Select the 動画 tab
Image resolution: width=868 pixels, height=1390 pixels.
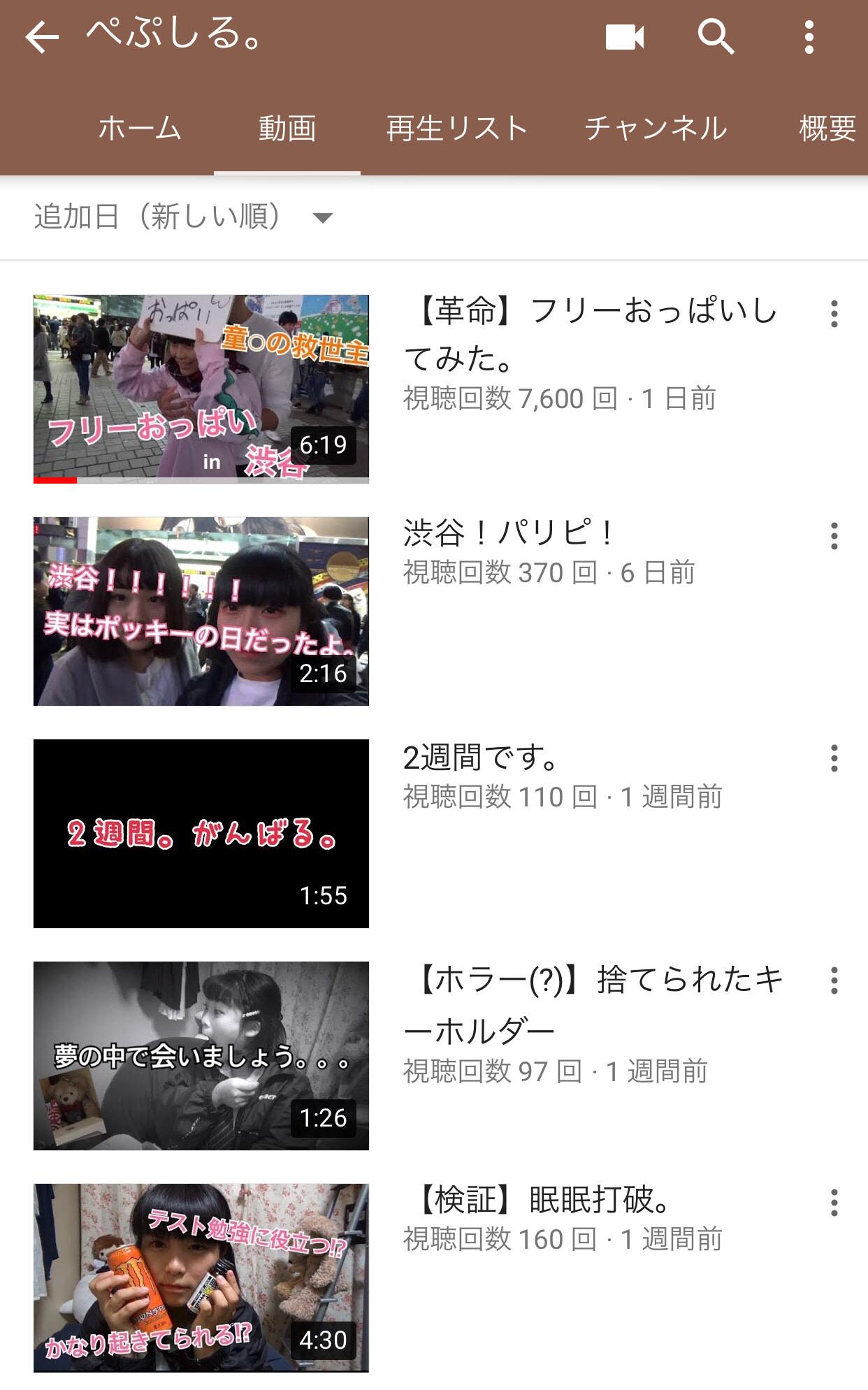pyautogui.click(x=287, y=129)
